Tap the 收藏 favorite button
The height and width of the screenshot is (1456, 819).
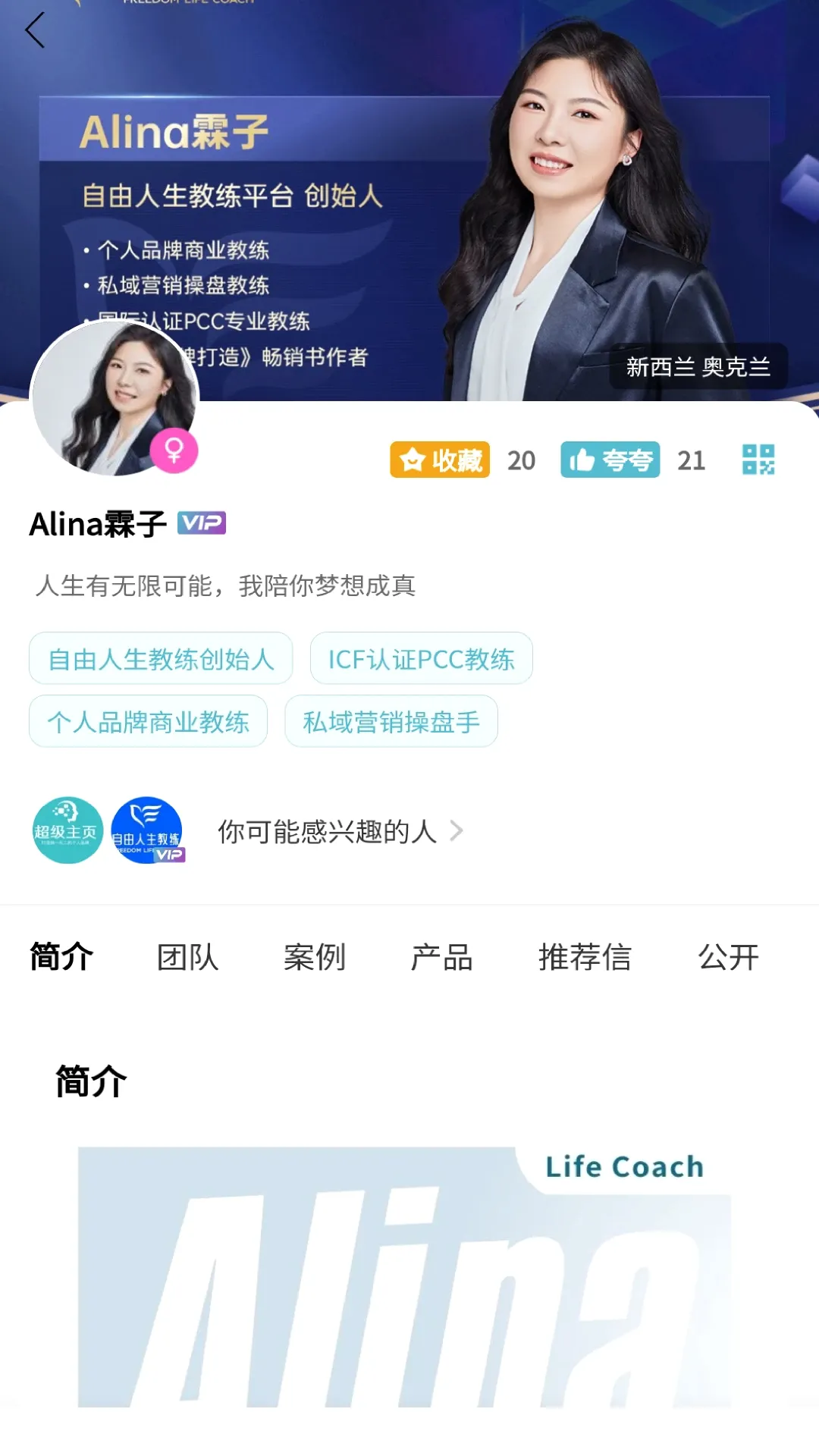pos(440,460)
